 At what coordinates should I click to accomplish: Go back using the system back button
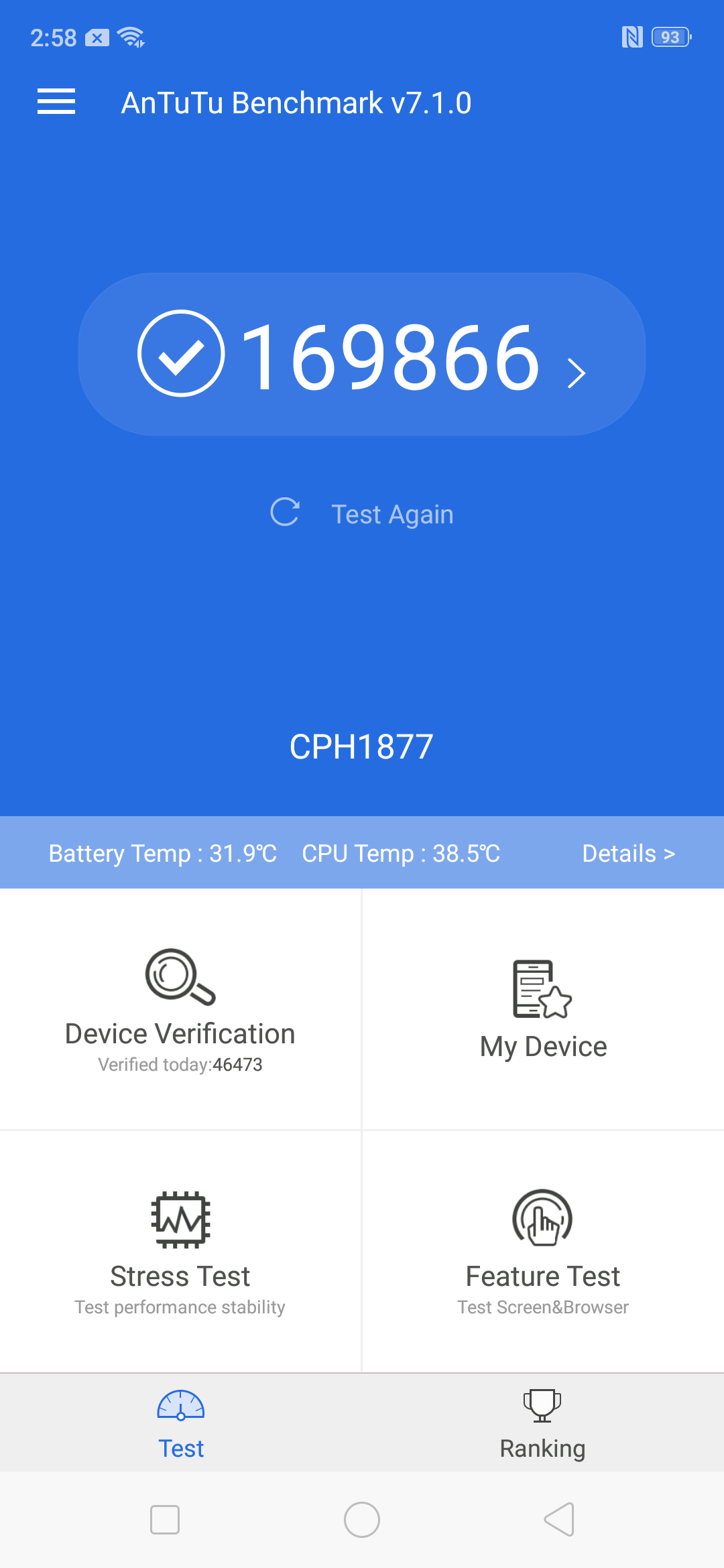[x=559, y=1520]
